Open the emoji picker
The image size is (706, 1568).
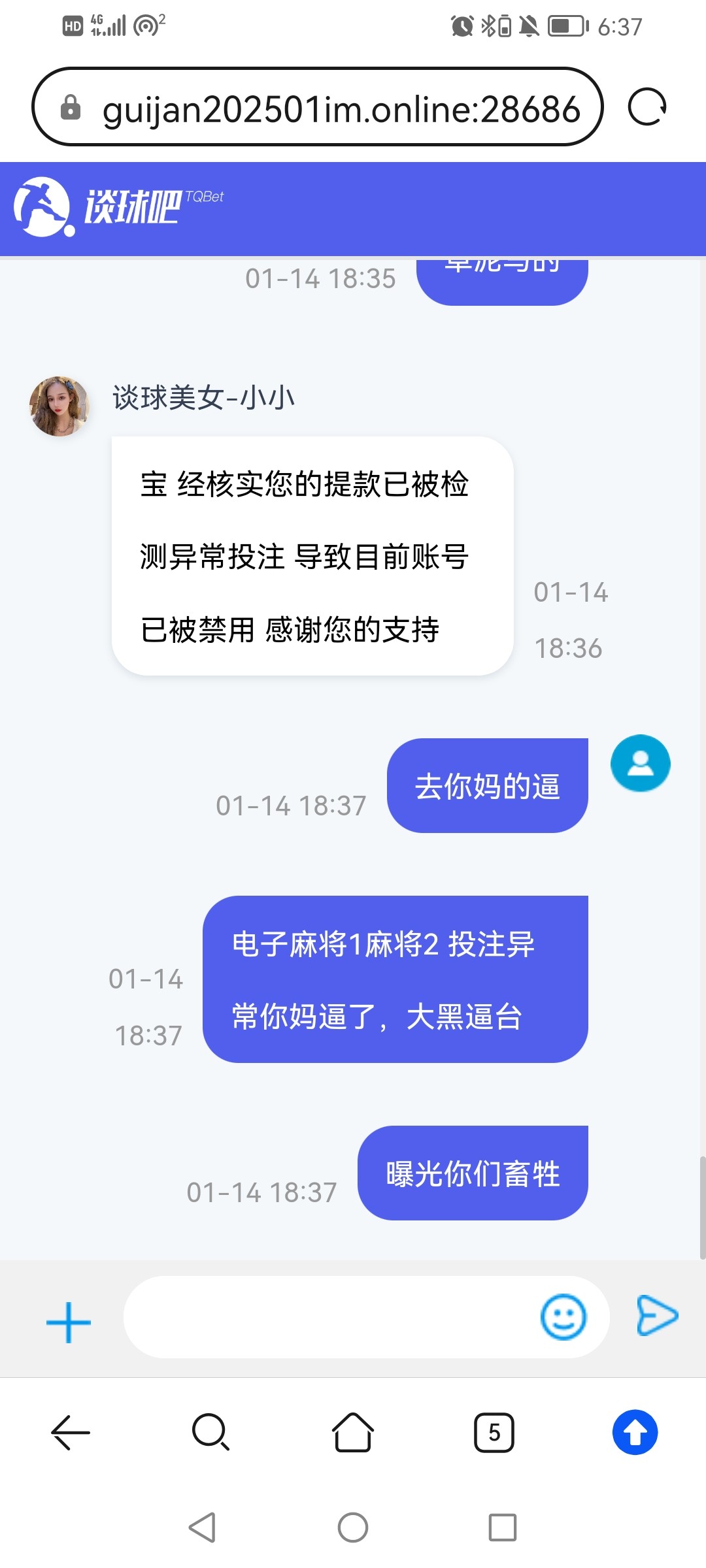coord(563,1317)
